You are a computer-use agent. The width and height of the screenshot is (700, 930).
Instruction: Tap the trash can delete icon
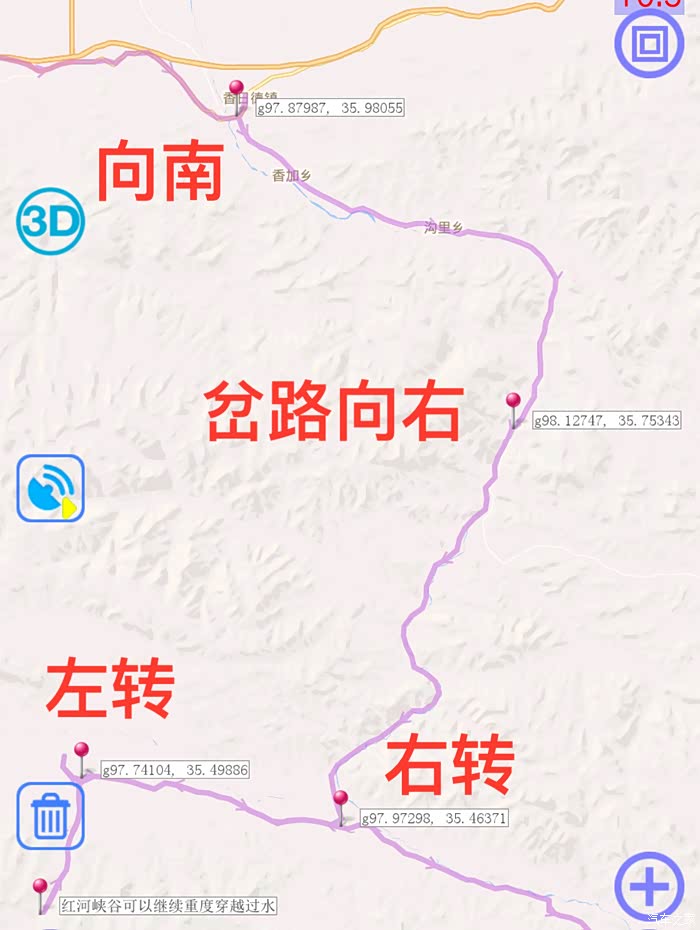click(x=50, y=816)
